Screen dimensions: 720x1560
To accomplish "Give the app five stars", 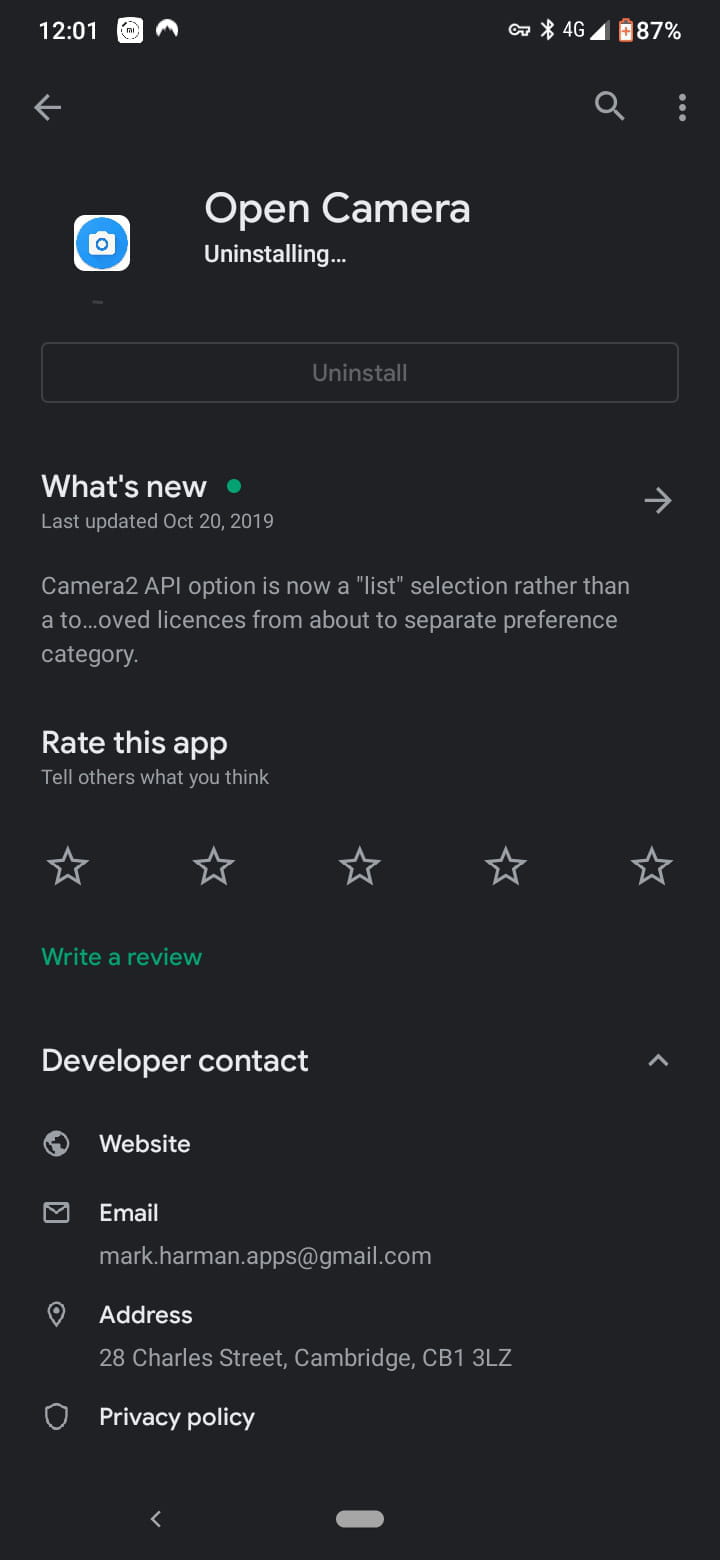I will pyautogui.click(x=652, y=866).
